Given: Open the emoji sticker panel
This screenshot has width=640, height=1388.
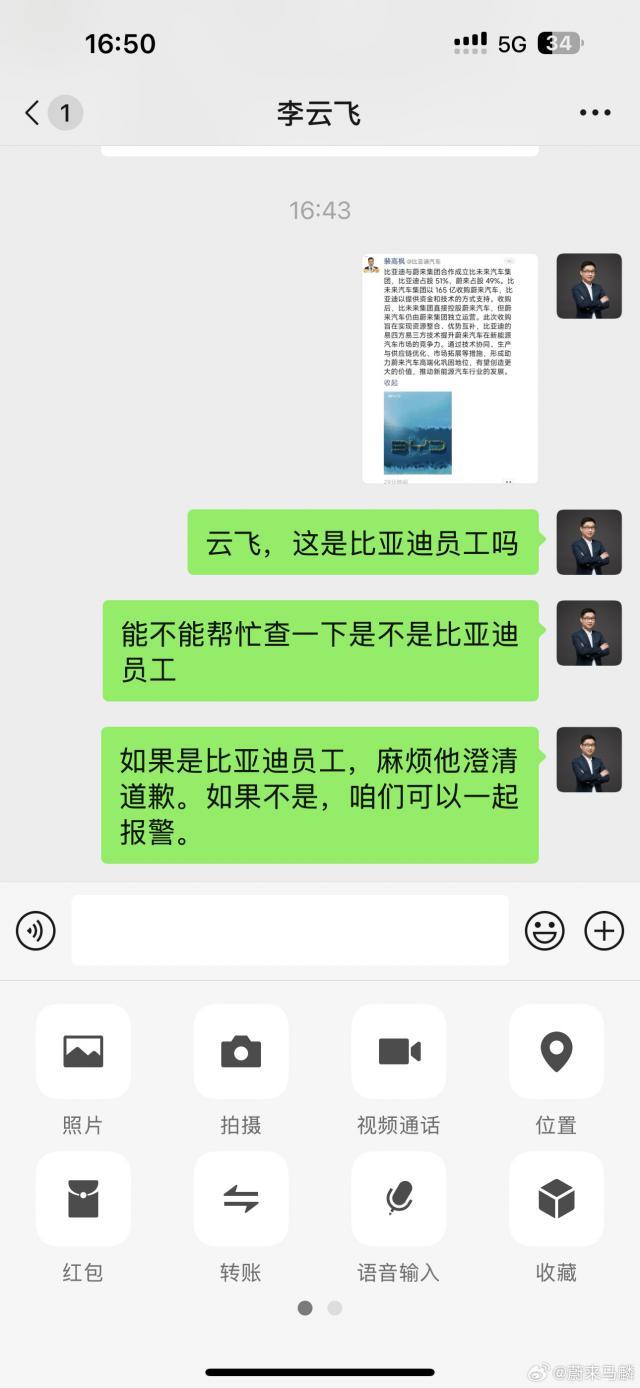Looking at the screenshot, I should click(x=545, y=931).
